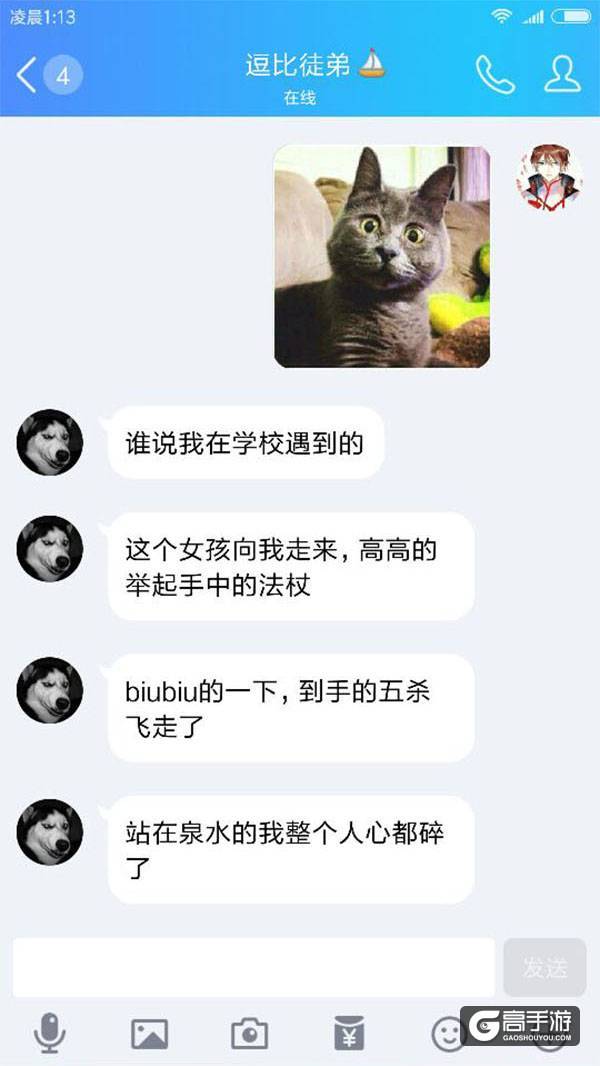Image resolution: width=600 pixels, height=1066 pixels.
Task: Open the contact profile icon
Action: point(562,75)
